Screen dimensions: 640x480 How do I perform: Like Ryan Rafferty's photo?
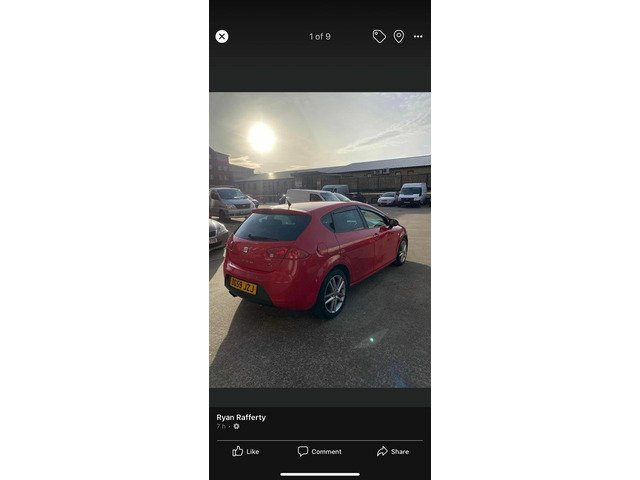tap(246, 451)
